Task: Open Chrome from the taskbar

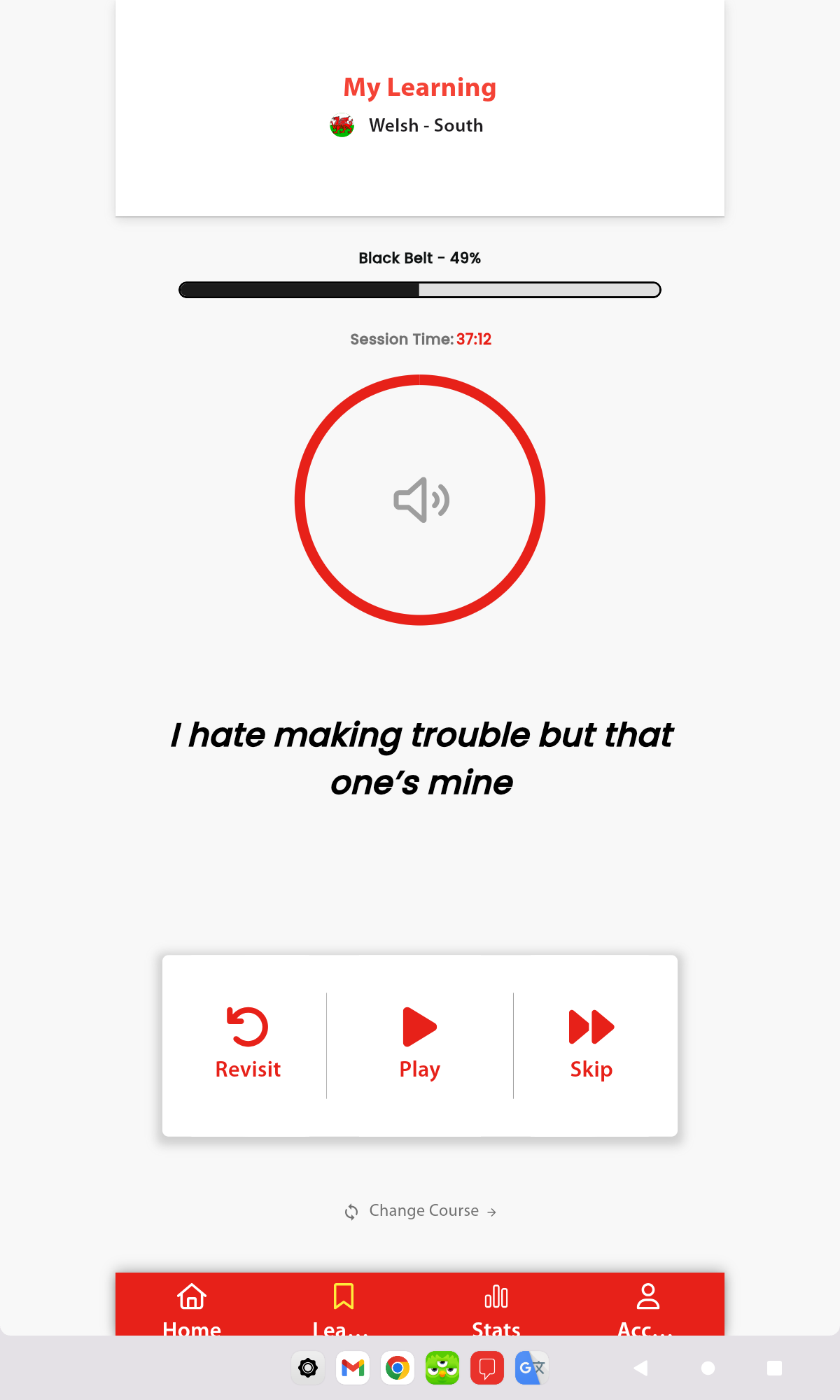Action: click(x=398, y=1368)
